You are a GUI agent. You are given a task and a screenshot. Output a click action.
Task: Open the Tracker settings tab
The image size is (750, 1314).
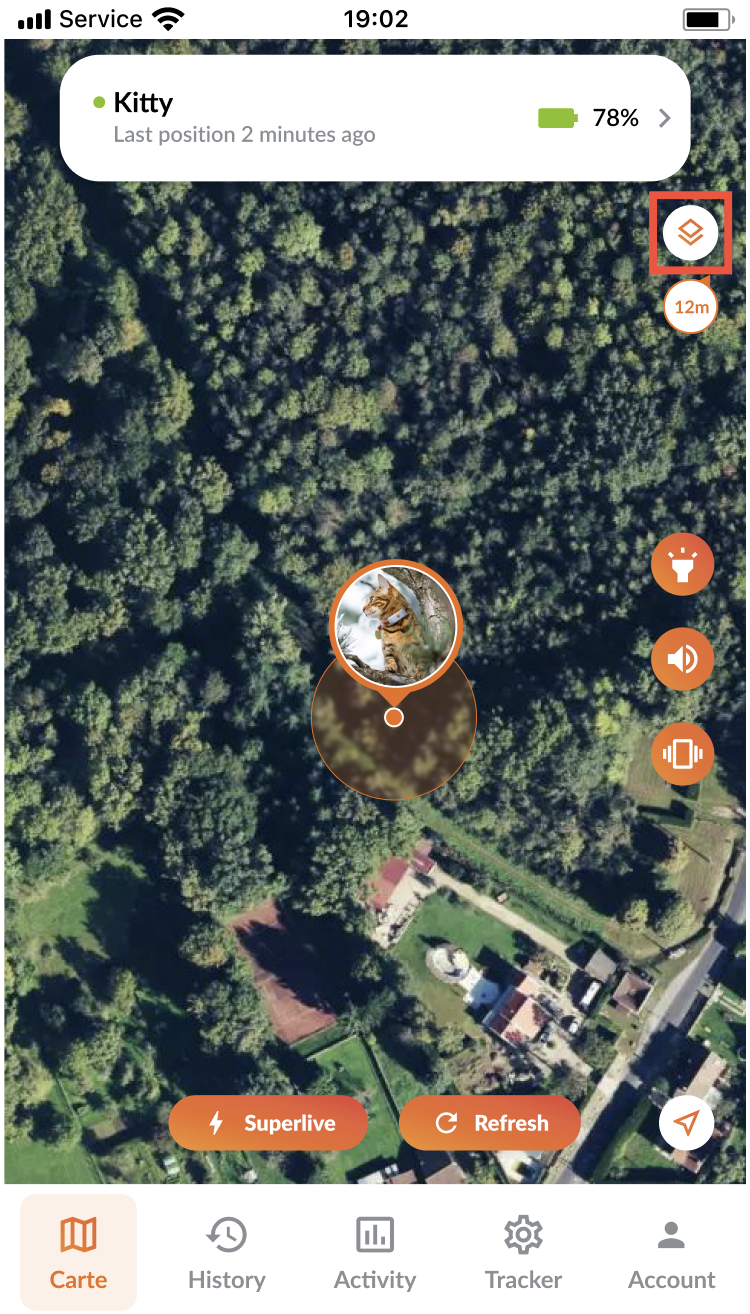pos(523,1252)
